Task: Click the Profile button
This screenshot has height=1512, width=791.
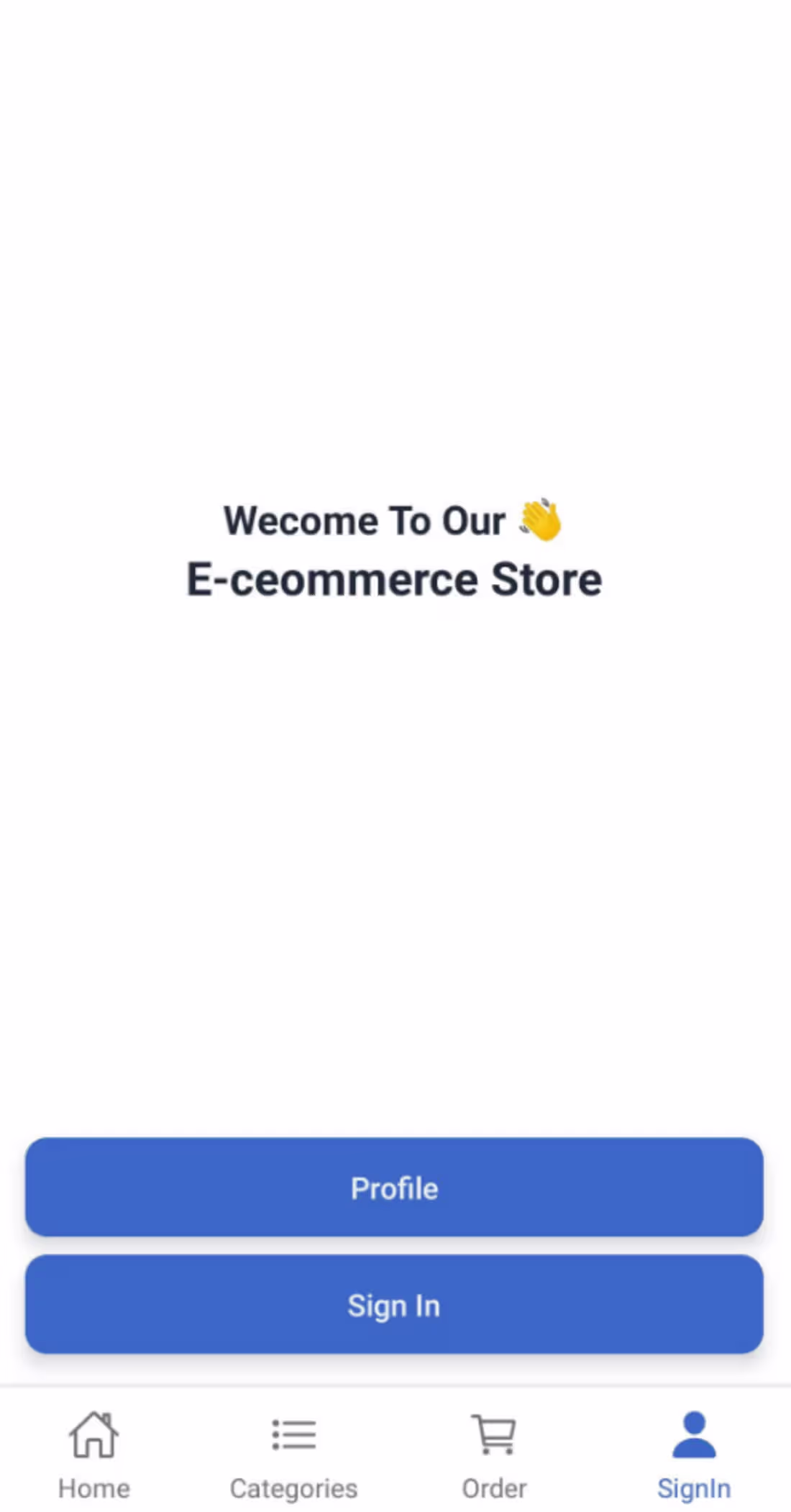Action: tap(394, 1188)
